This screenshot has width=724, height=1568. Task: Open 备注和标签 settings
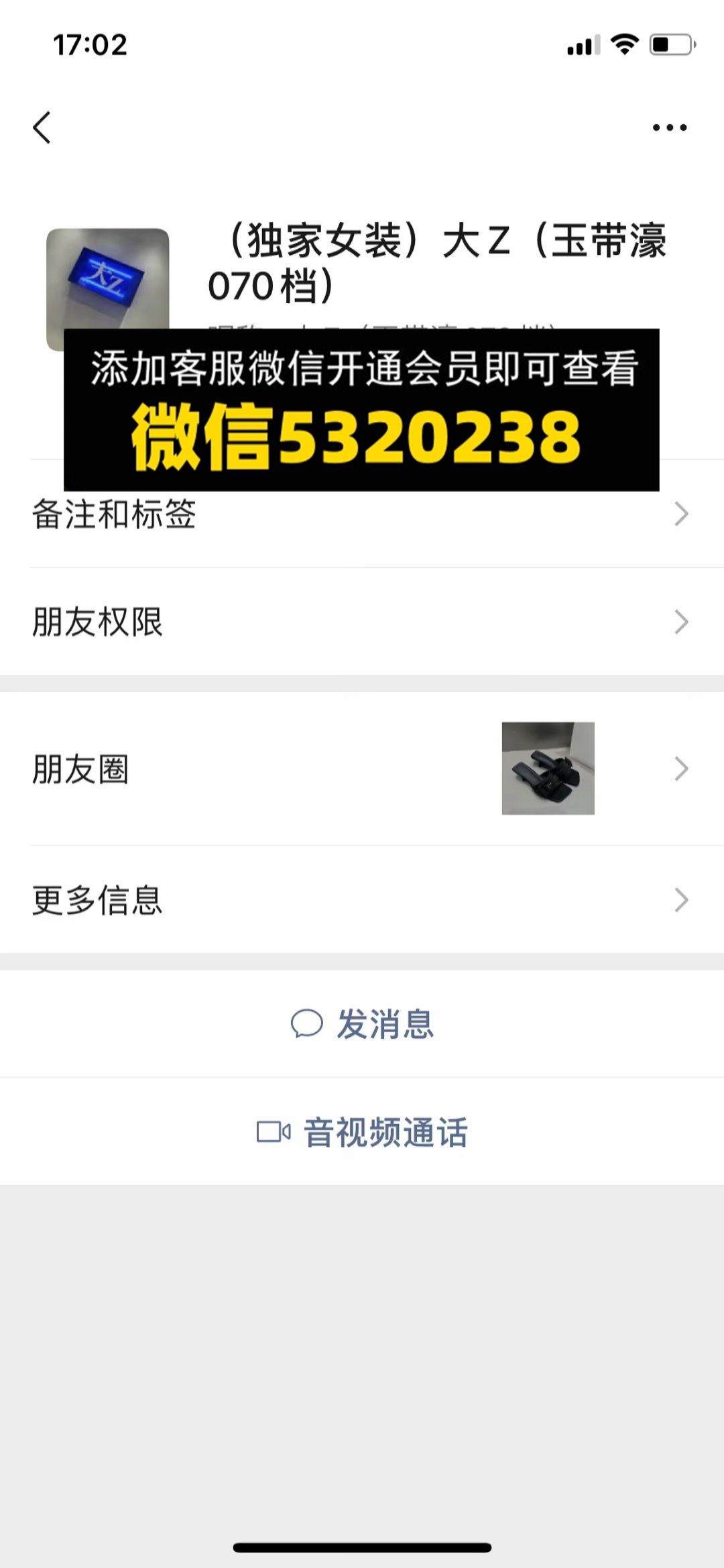[x=362, y=514]
